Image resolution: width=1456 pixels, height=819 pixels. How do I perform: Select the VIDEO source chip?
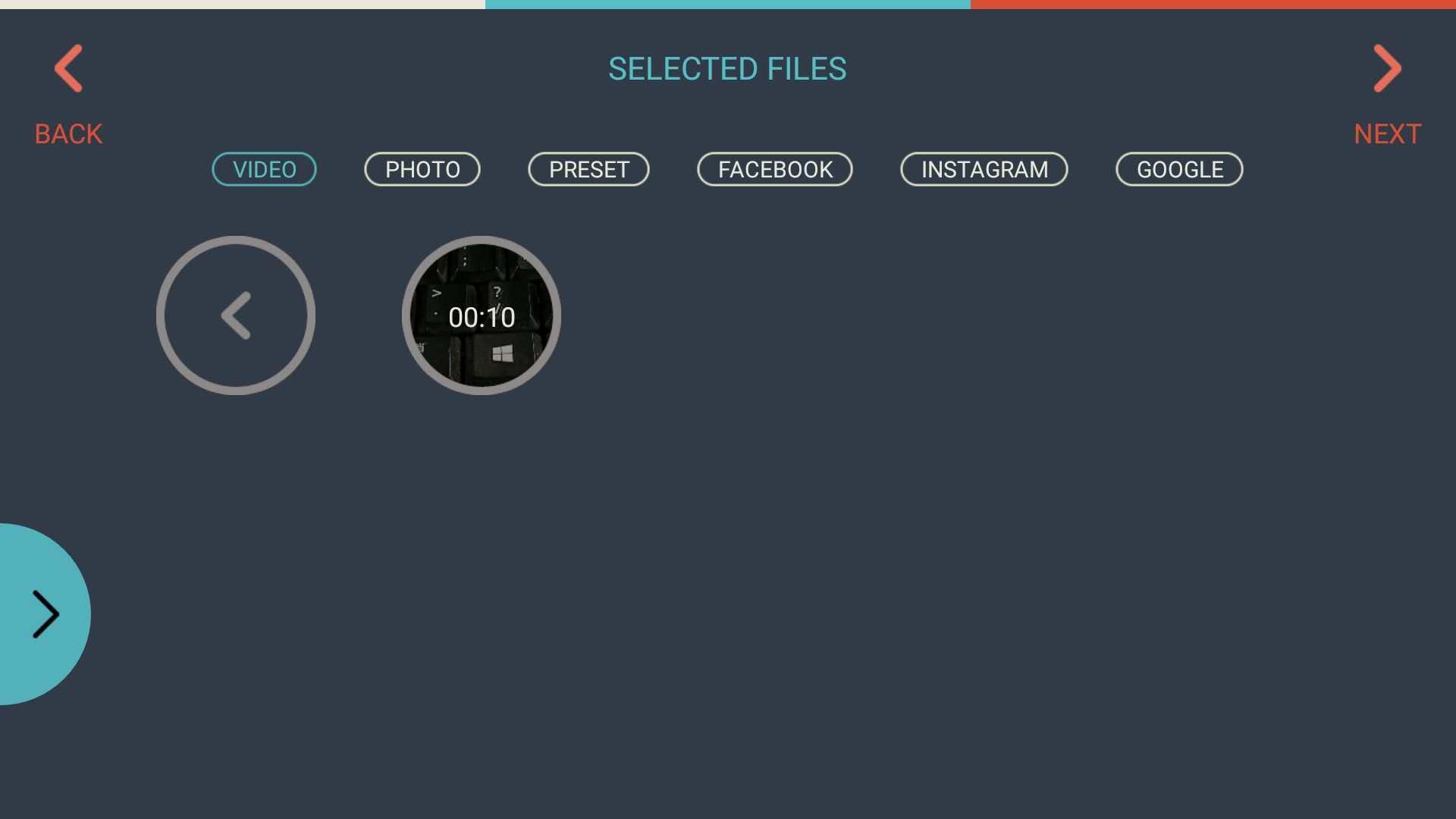(x=264, y=169)
